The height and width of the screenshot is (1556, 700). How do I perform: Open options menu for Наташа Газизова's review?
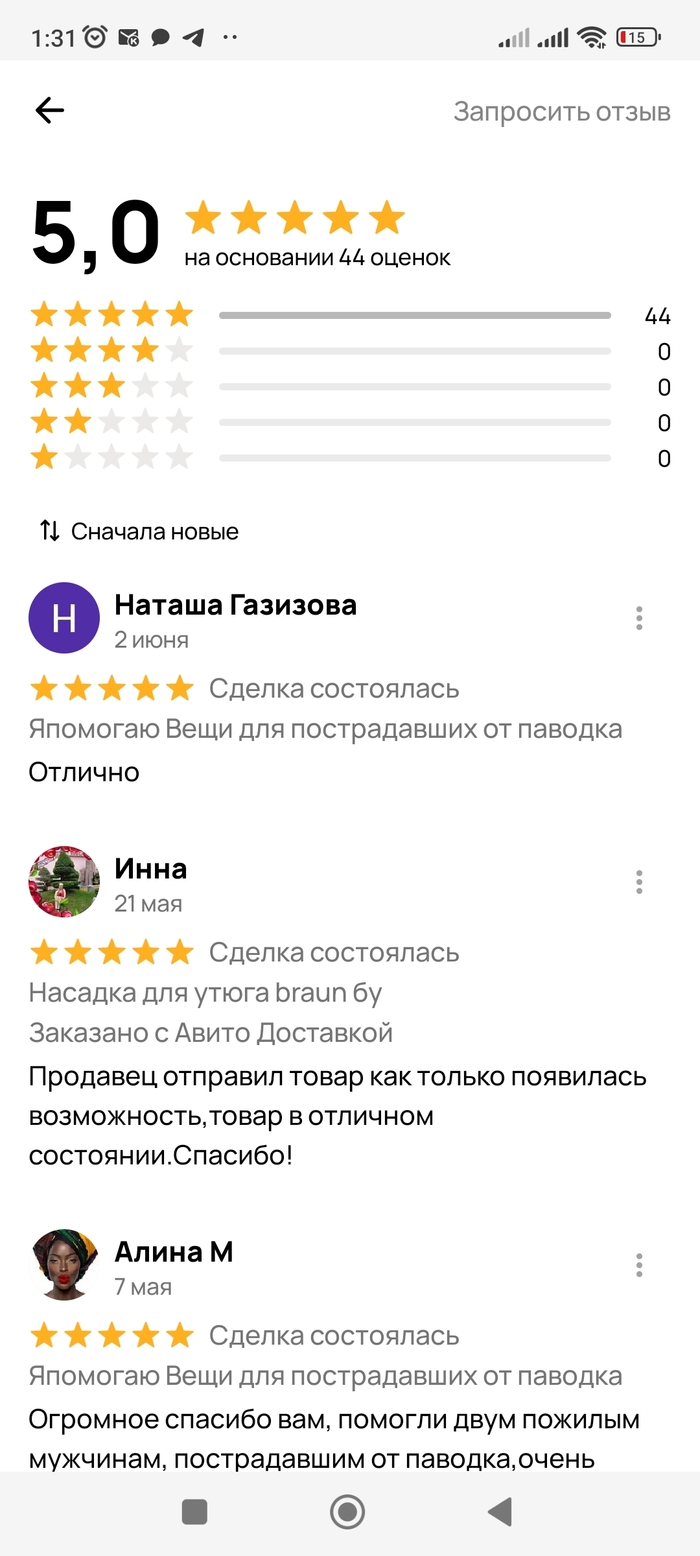tap(639, 618)
